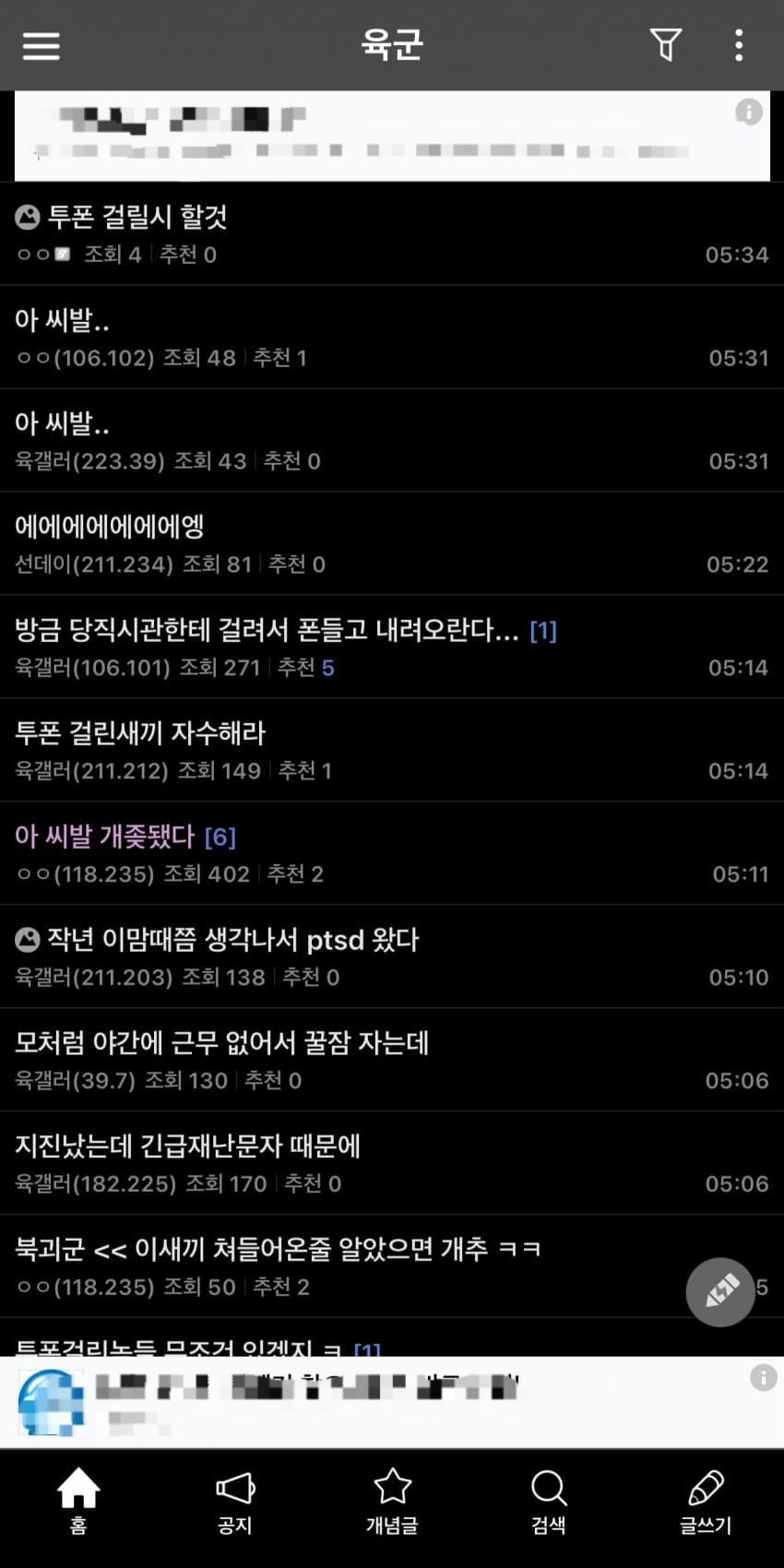Switch to the 개념글 tab
Image resolution: width=784 pixels, height=1568 pixels.
(392, 1500)
